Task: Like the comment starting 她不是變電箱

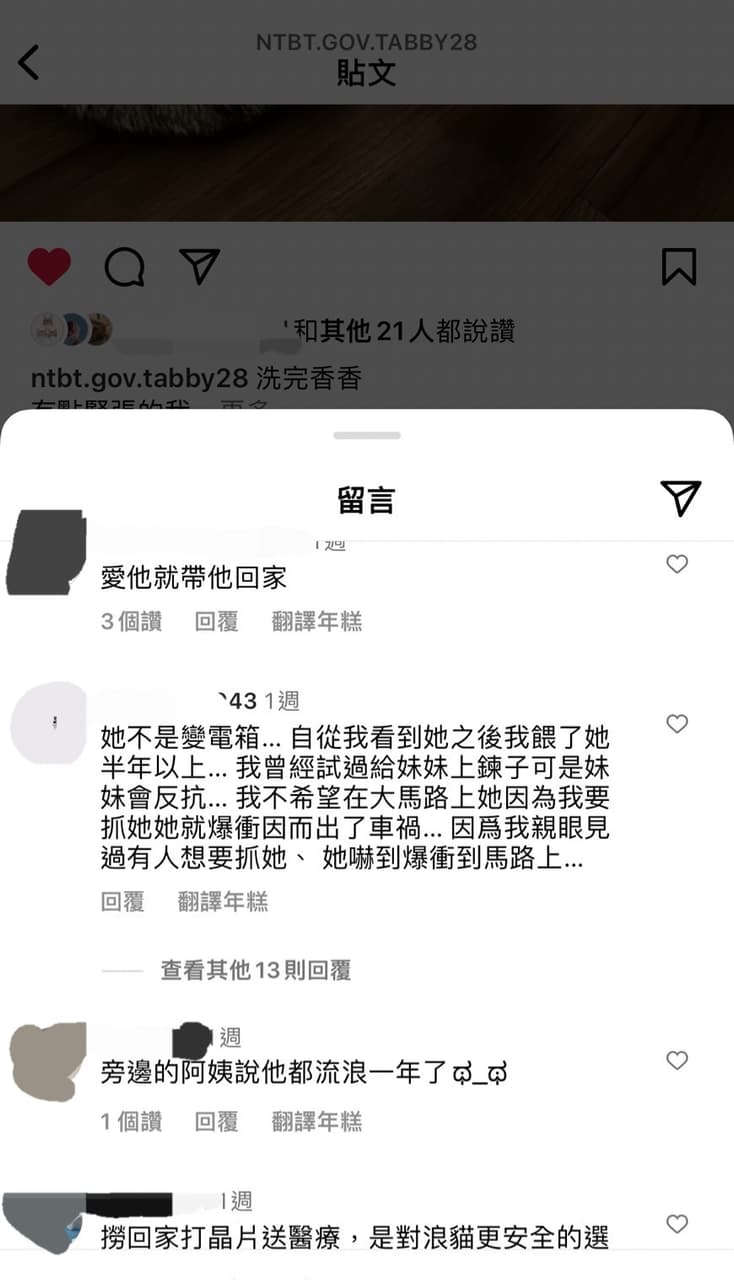Action: [x=677, y=723]
